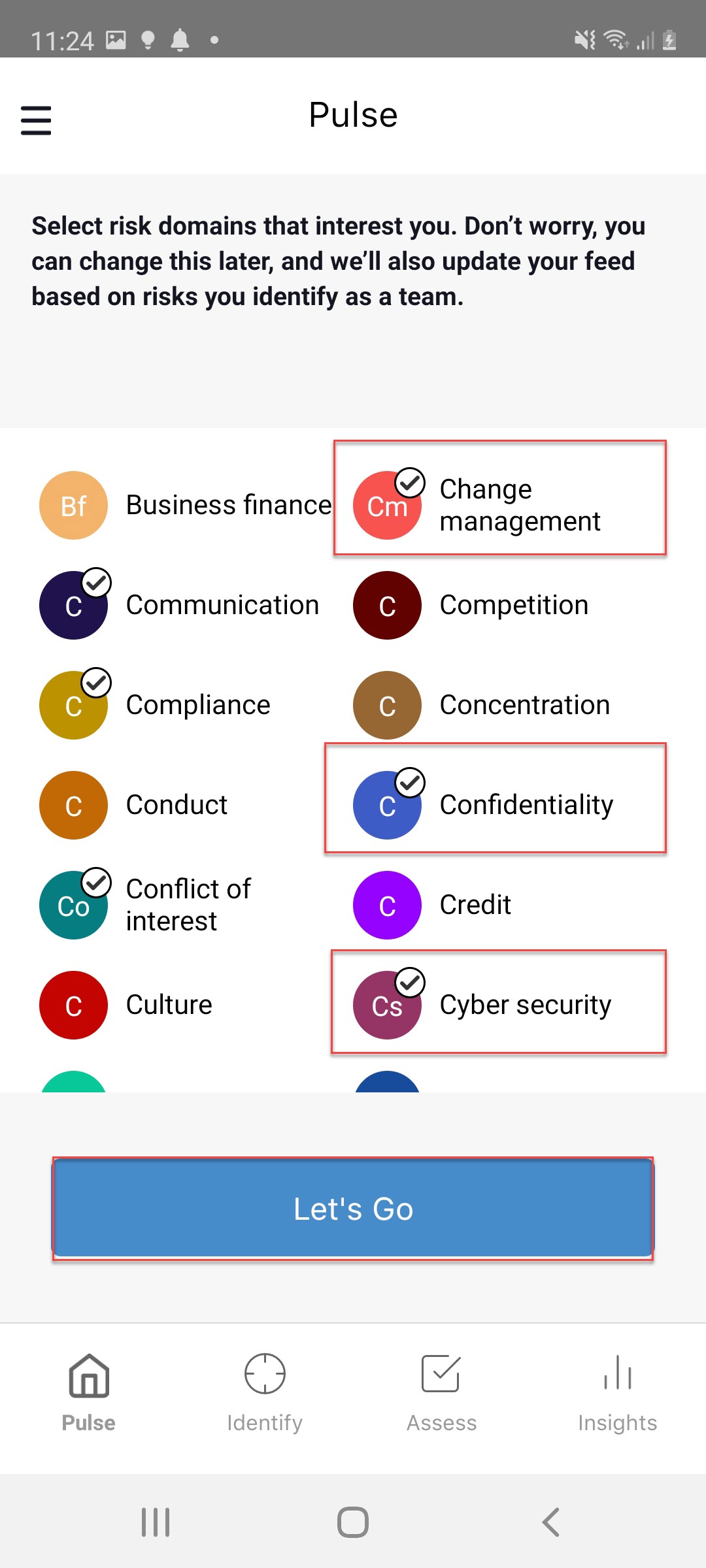This screenshot has width=706, height=1568.
Task: Deselect the Compliance domain
Action: coord(155,705)
